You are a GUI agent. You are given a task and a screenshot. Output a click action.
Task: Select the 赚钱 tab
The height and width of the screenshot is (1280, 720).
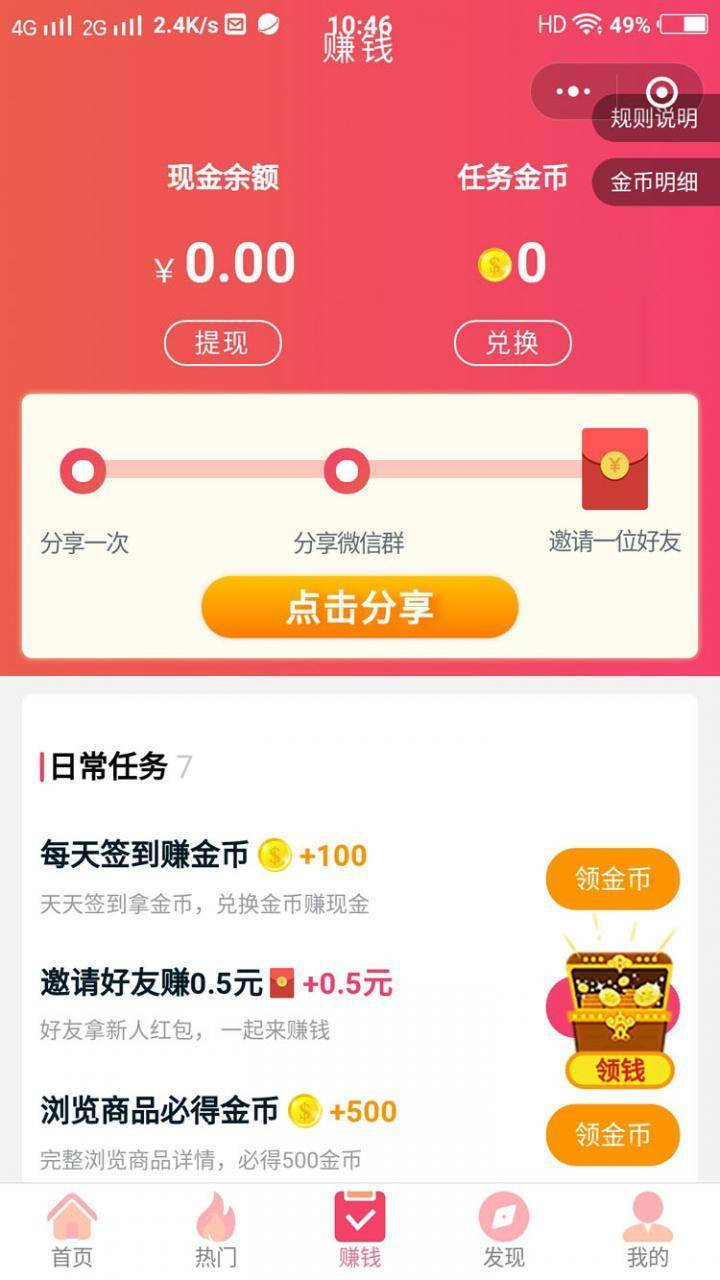tap(360, 1231)
